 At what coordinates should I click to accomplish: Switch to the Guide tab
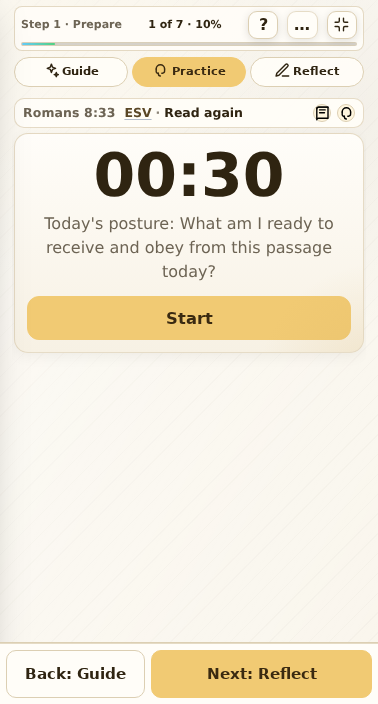pyautogui.click(x=71, y=71)
